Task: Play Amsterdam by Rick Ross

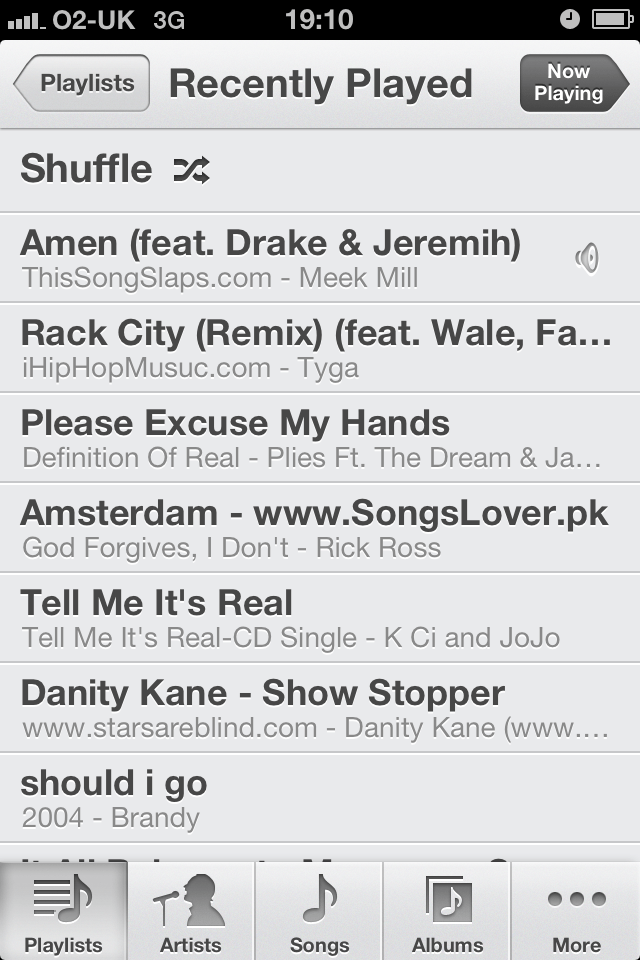Action: tap(300, 527)
